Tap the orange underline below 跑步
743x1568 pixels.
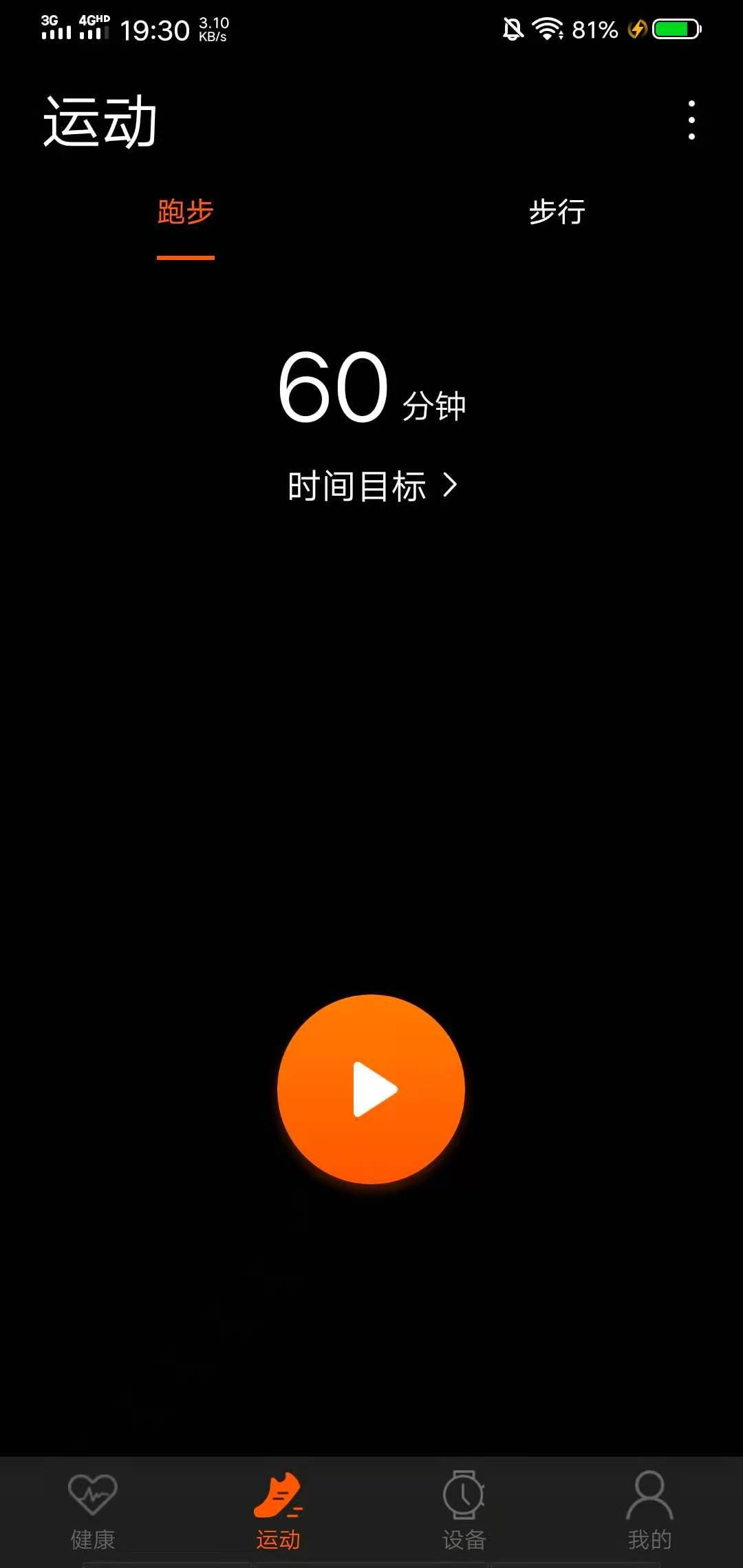pyautogui.click(x=186, y=256)
